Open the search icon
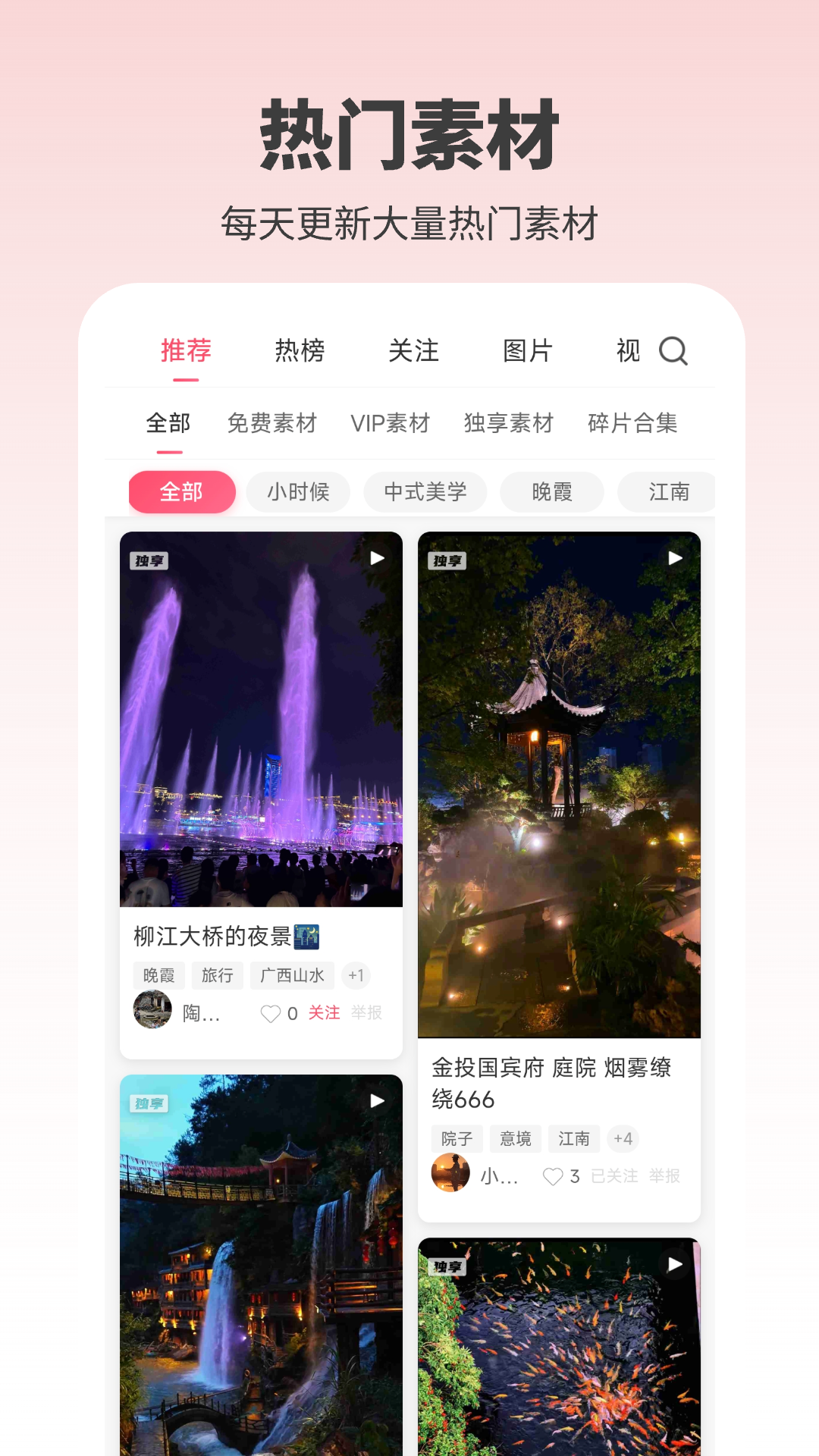The width and height of the screenshot is (819, 1456). click(673, 350)
